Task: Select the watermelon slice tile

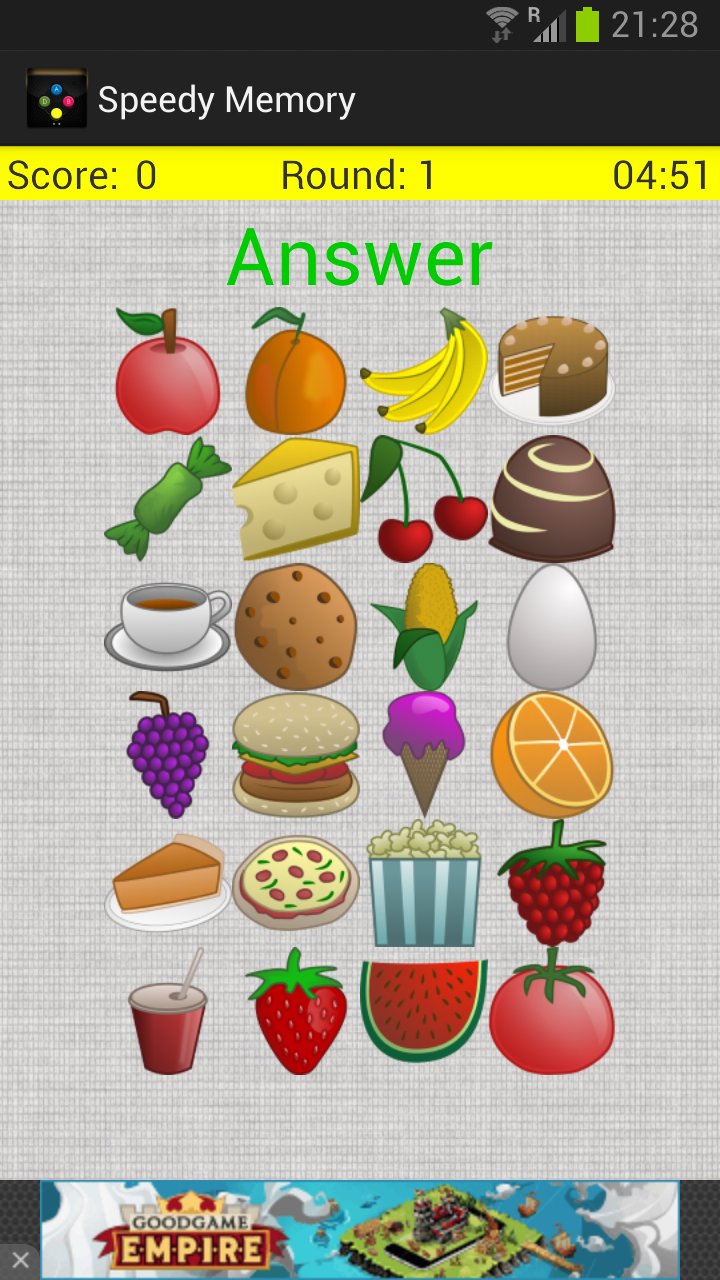Action: tap(425, 1010)
